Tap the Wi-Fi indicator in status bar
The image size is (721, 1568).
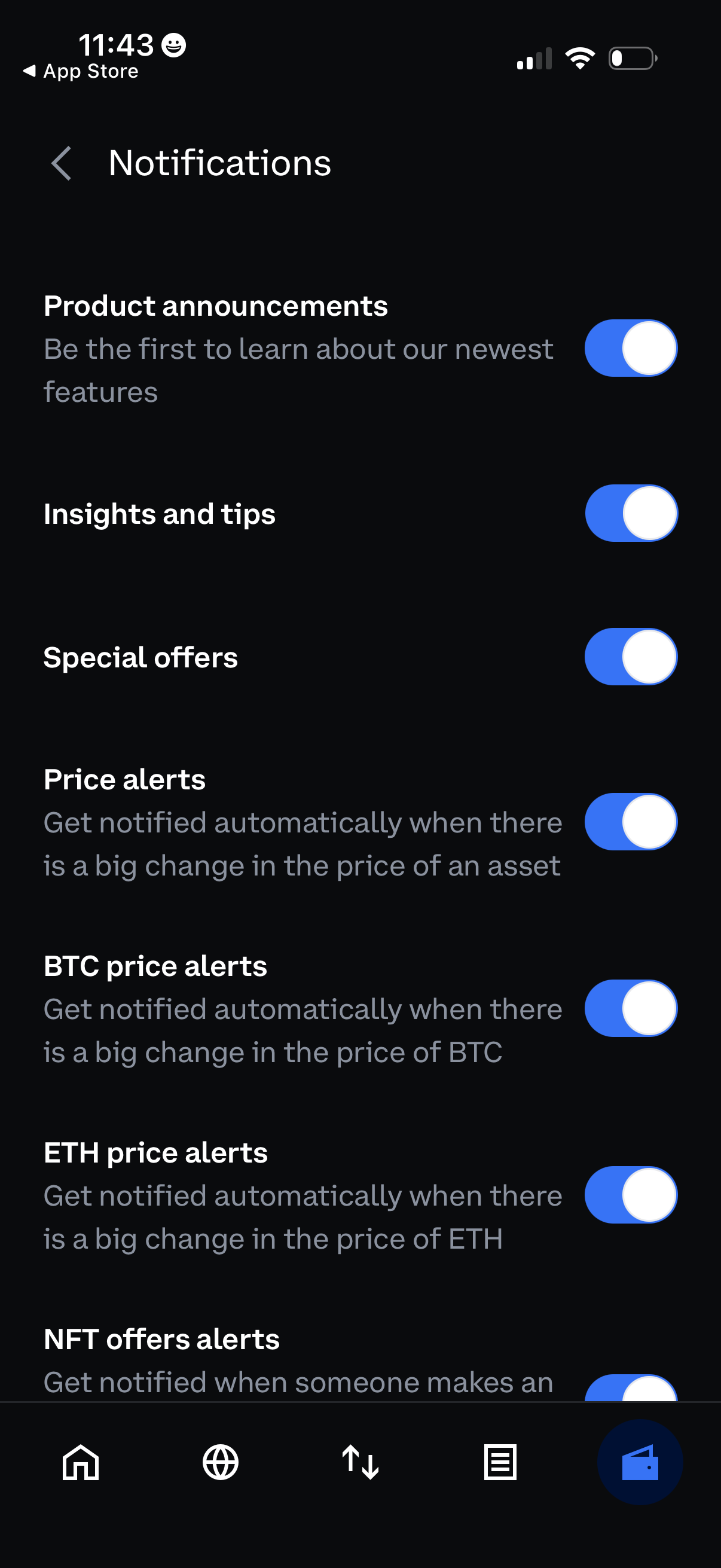(579, 57)
